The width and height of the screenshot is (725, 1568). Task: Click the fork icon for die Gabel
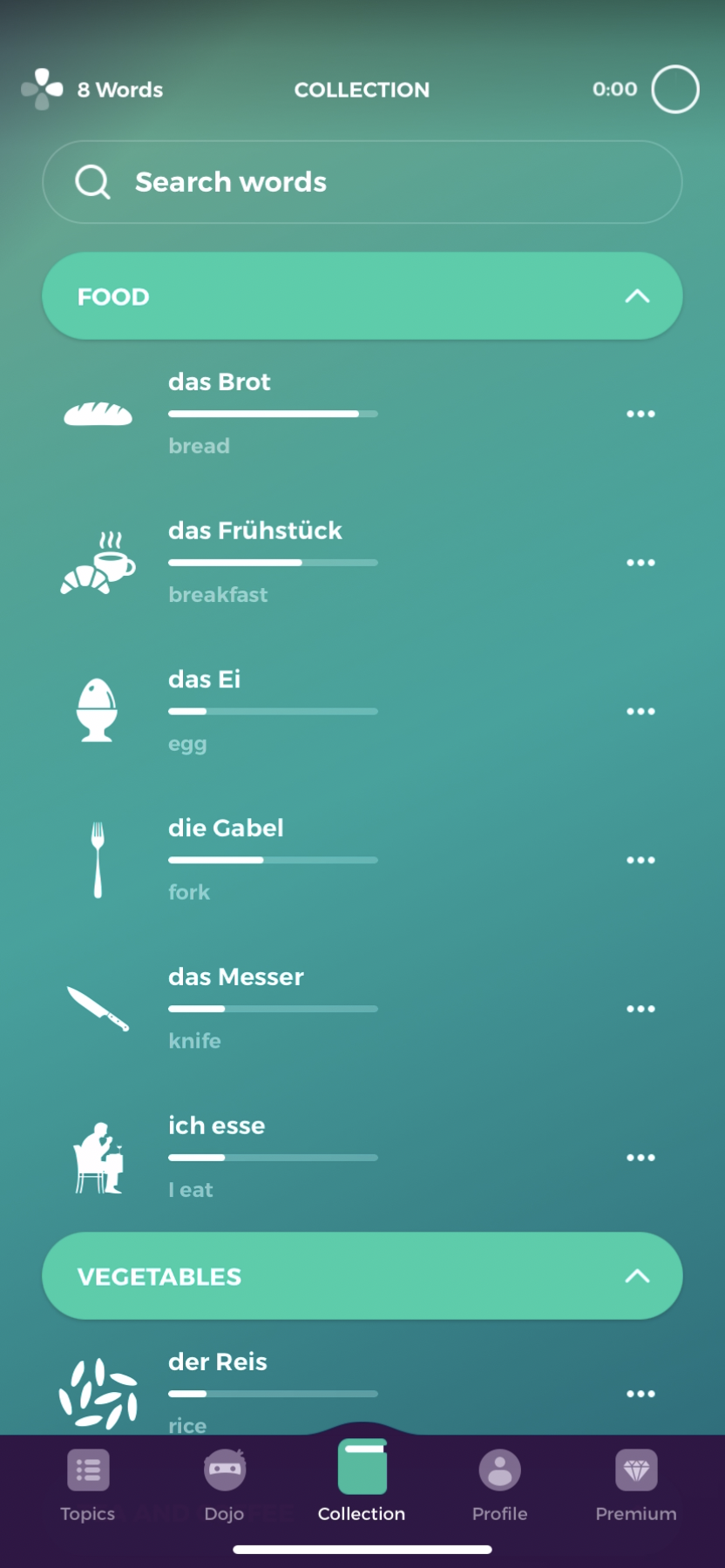[x=98, y=859]
